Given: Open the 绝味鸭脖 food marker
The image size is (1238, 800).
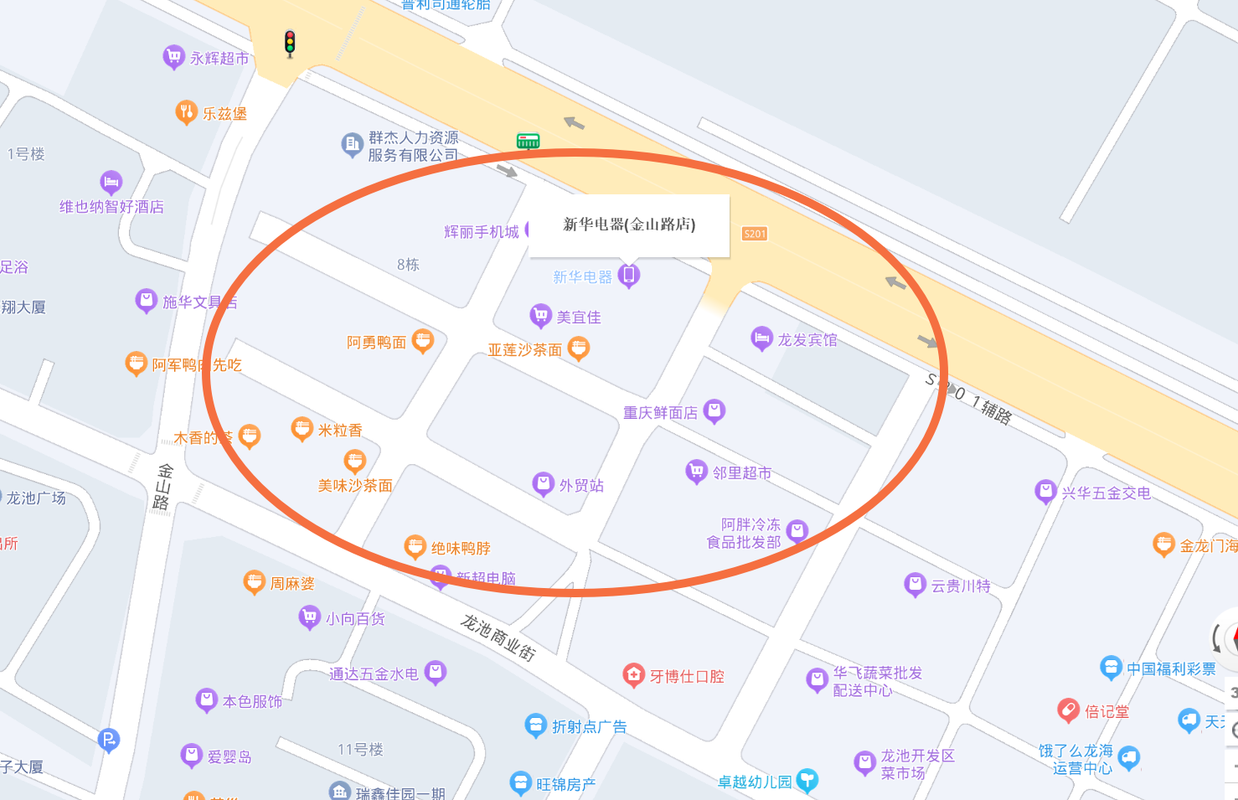Looking at the screenshot, I should [x=415, y=547].
